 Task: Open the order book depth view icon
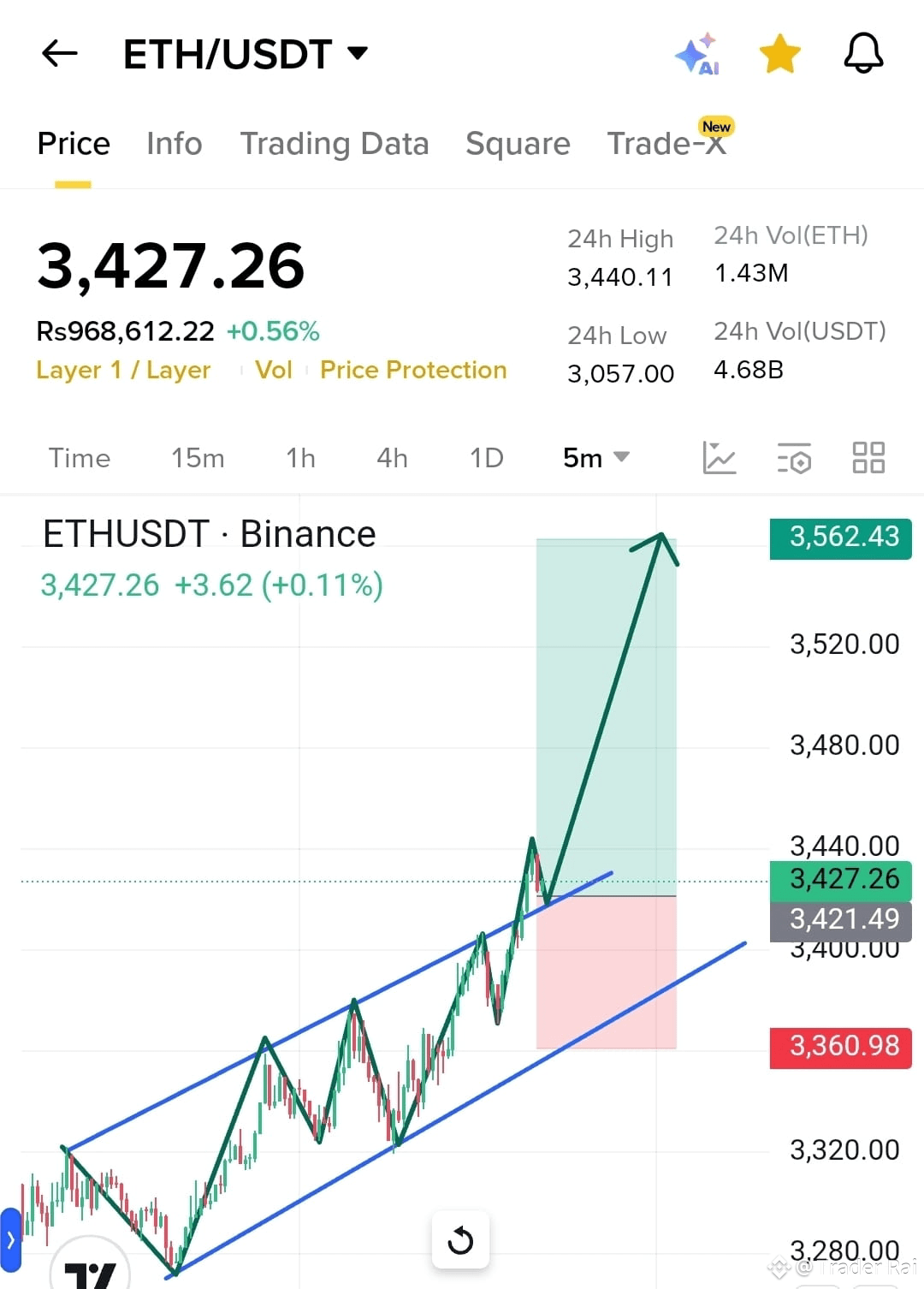tap(794, 459)
